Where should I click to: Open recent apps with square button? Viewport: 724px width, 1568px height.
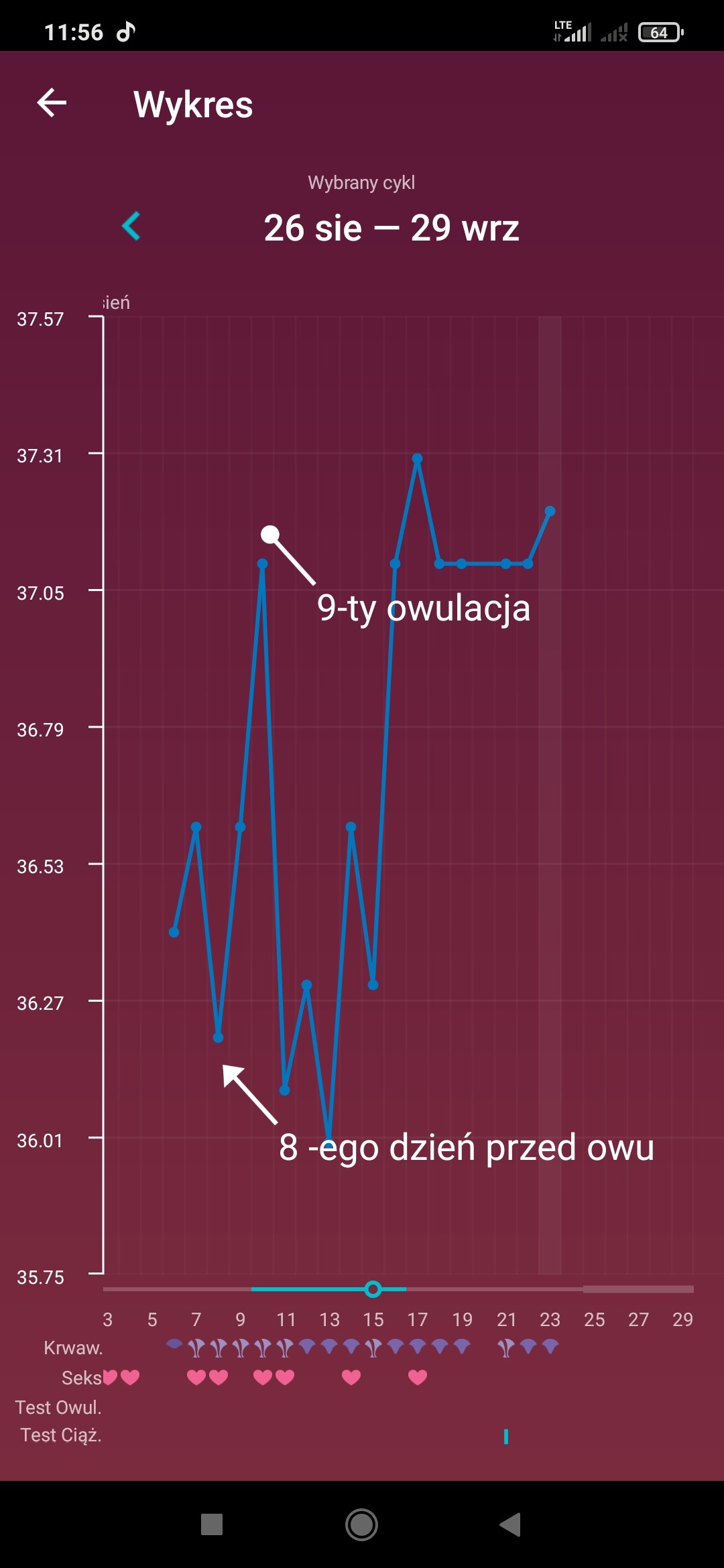click(x=212, y=1524)
